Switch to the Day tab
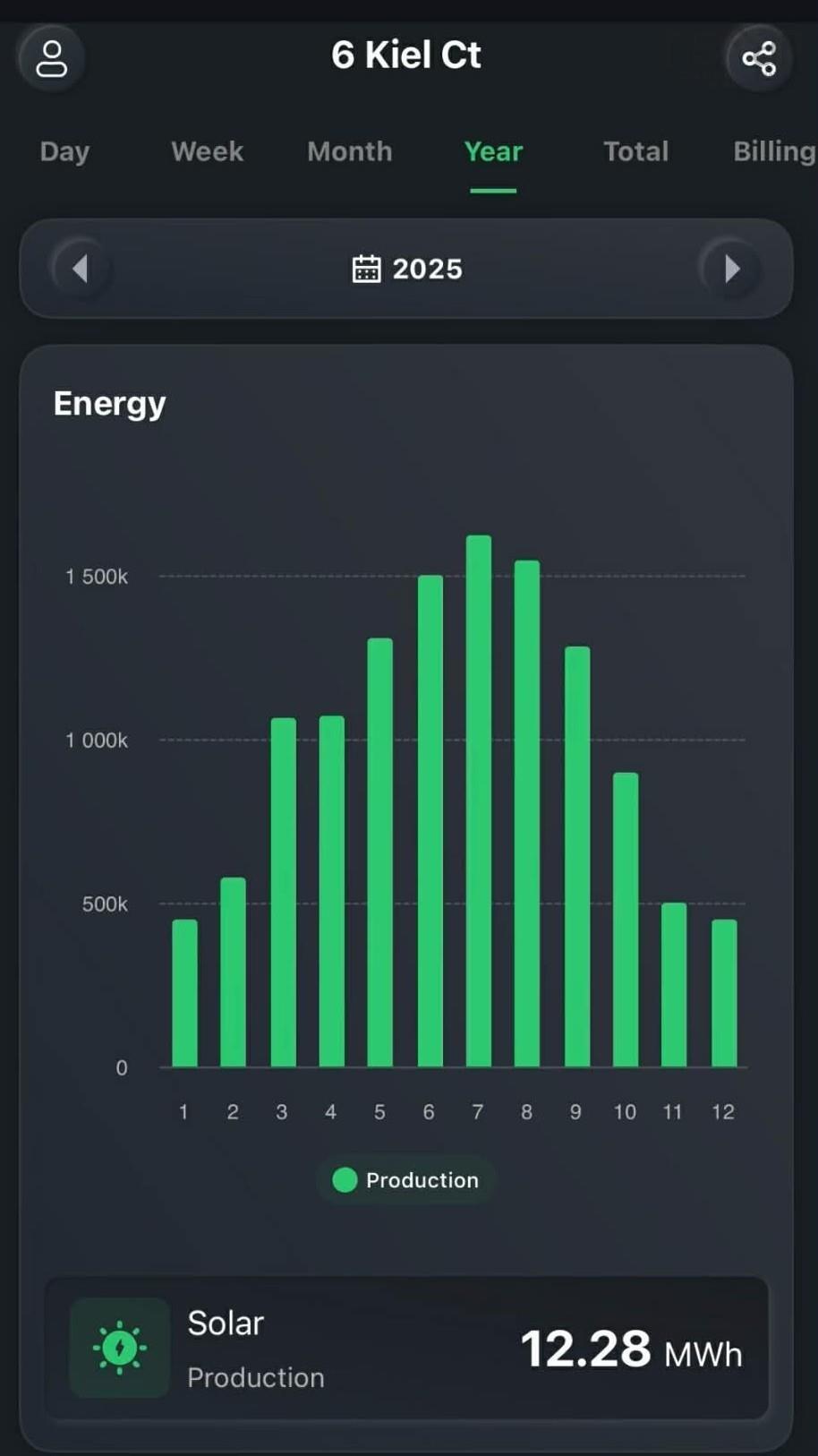This screenshot has height=1456, width=818. point(64,151)
